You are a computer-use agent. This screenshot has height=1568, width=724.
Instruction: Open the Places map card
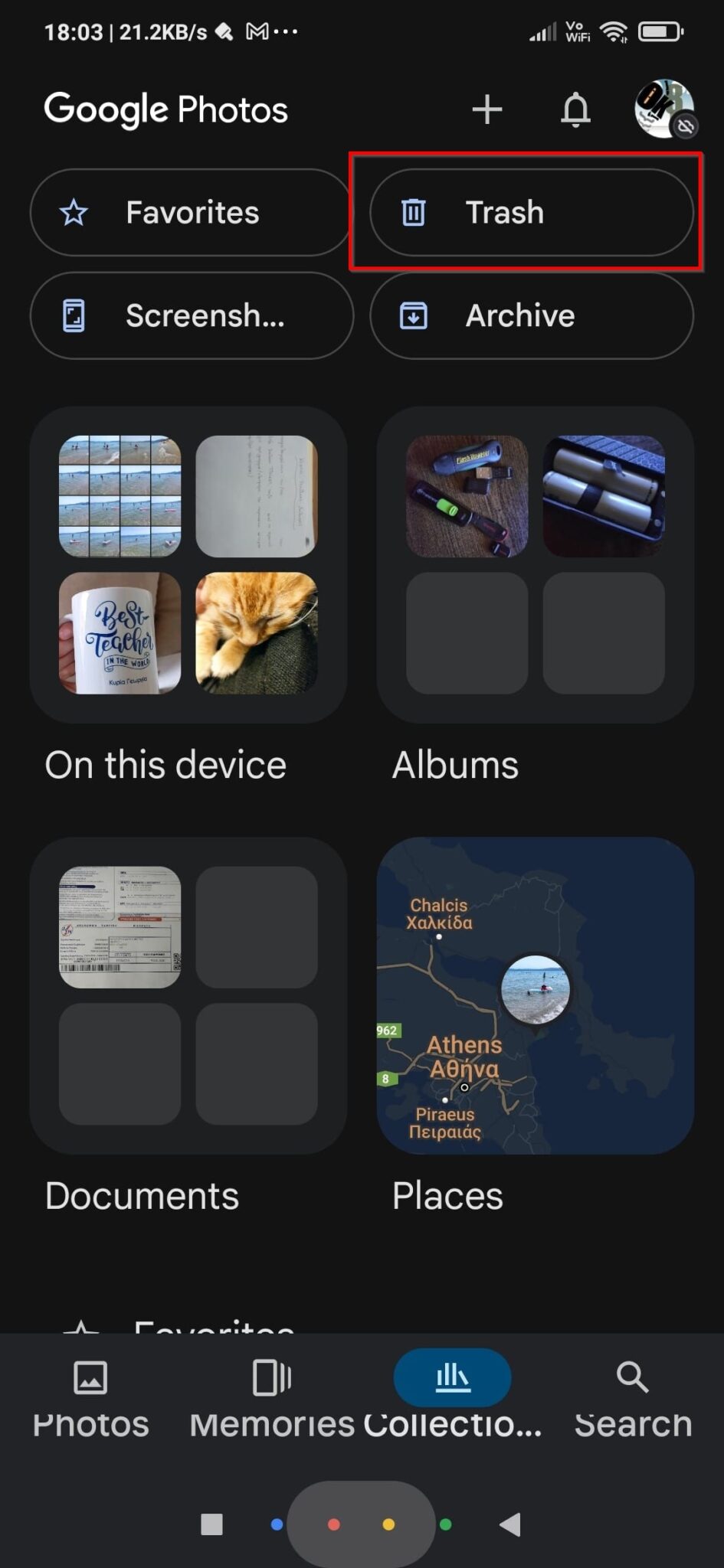535,995
